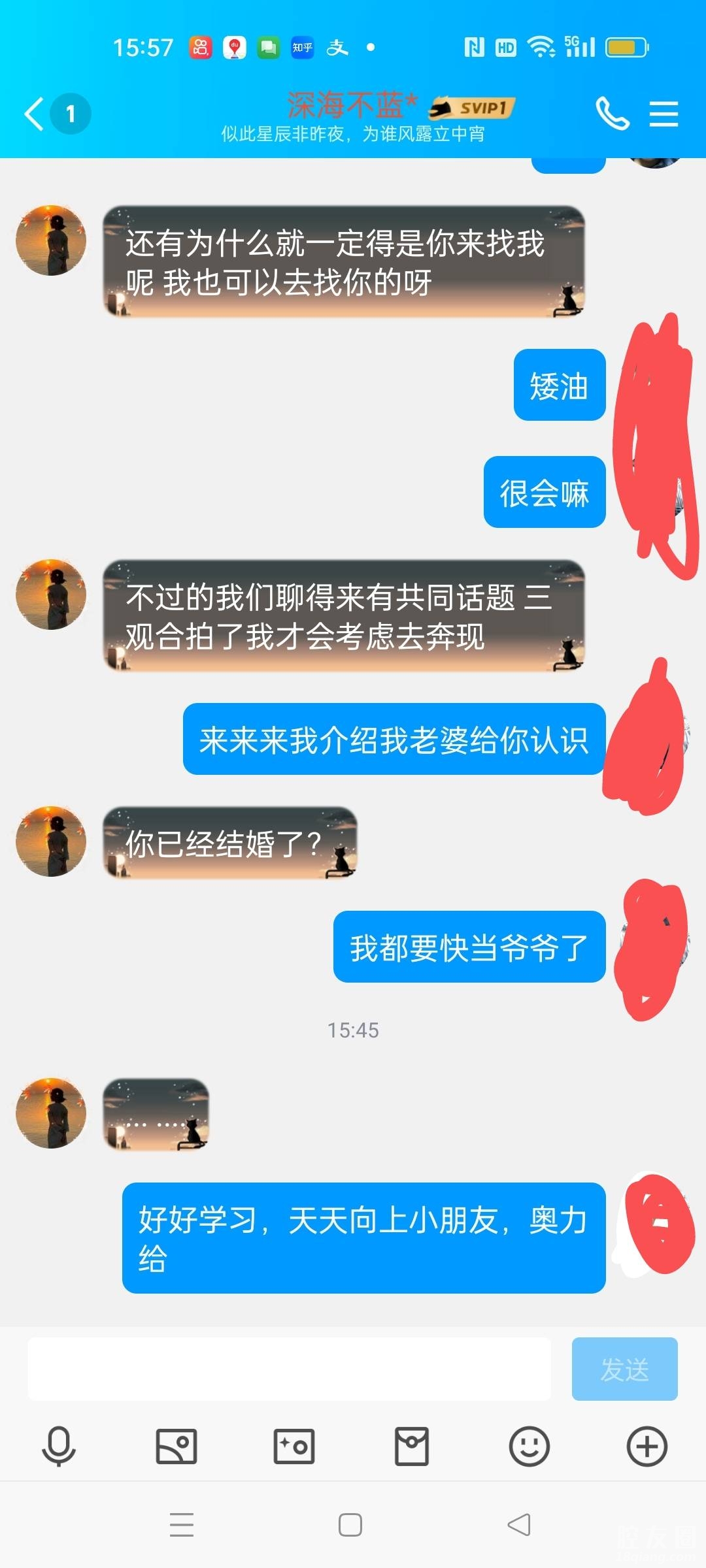Image resolution: width=706 pixels, height=1568 pixels.
Task: Tap the 发送 send button
Action: click(624, 1369)
